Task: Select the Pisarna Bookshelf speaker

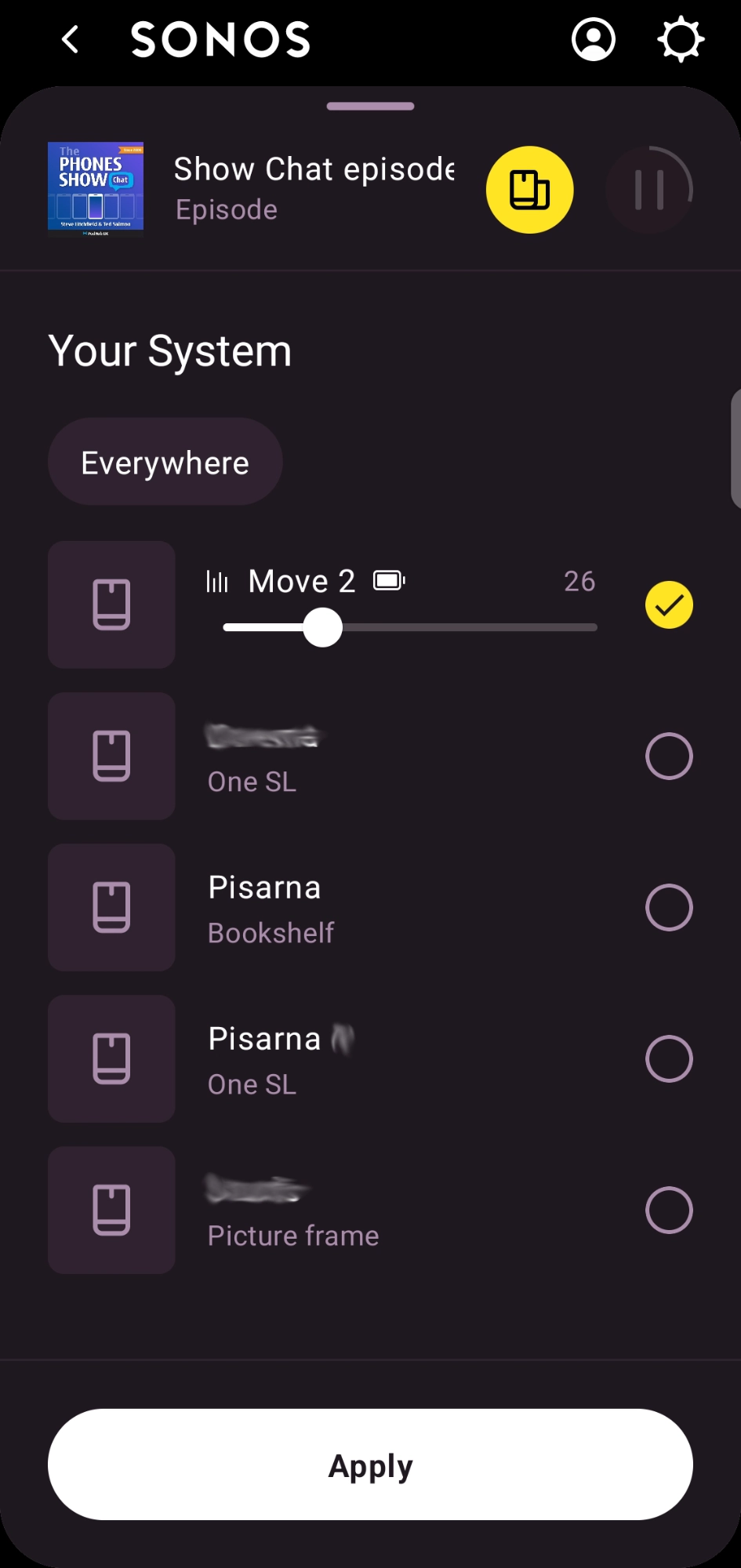Action: click(x=669, y=908)
